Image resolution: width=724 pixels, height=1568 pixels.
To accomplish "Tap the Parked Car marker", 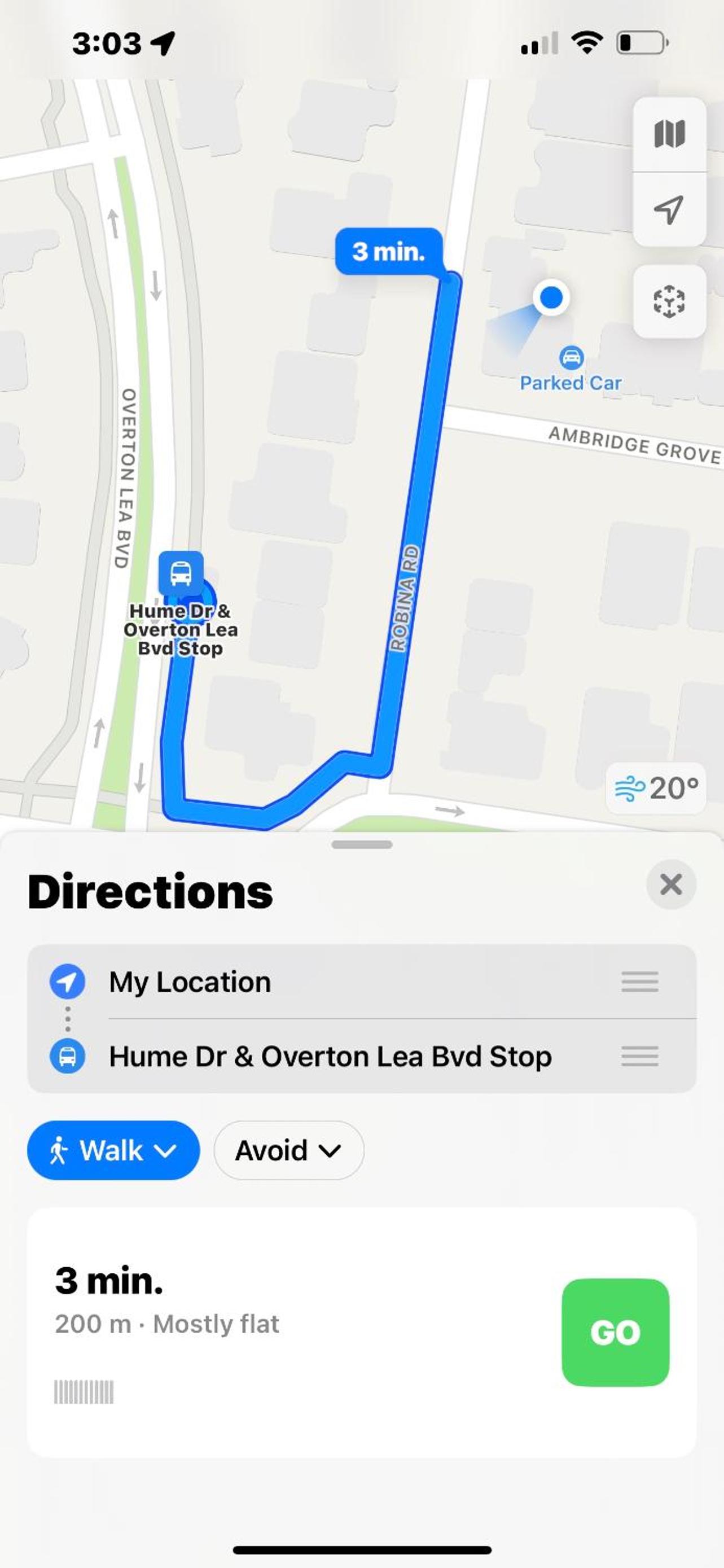I will [x=571, y=358].
